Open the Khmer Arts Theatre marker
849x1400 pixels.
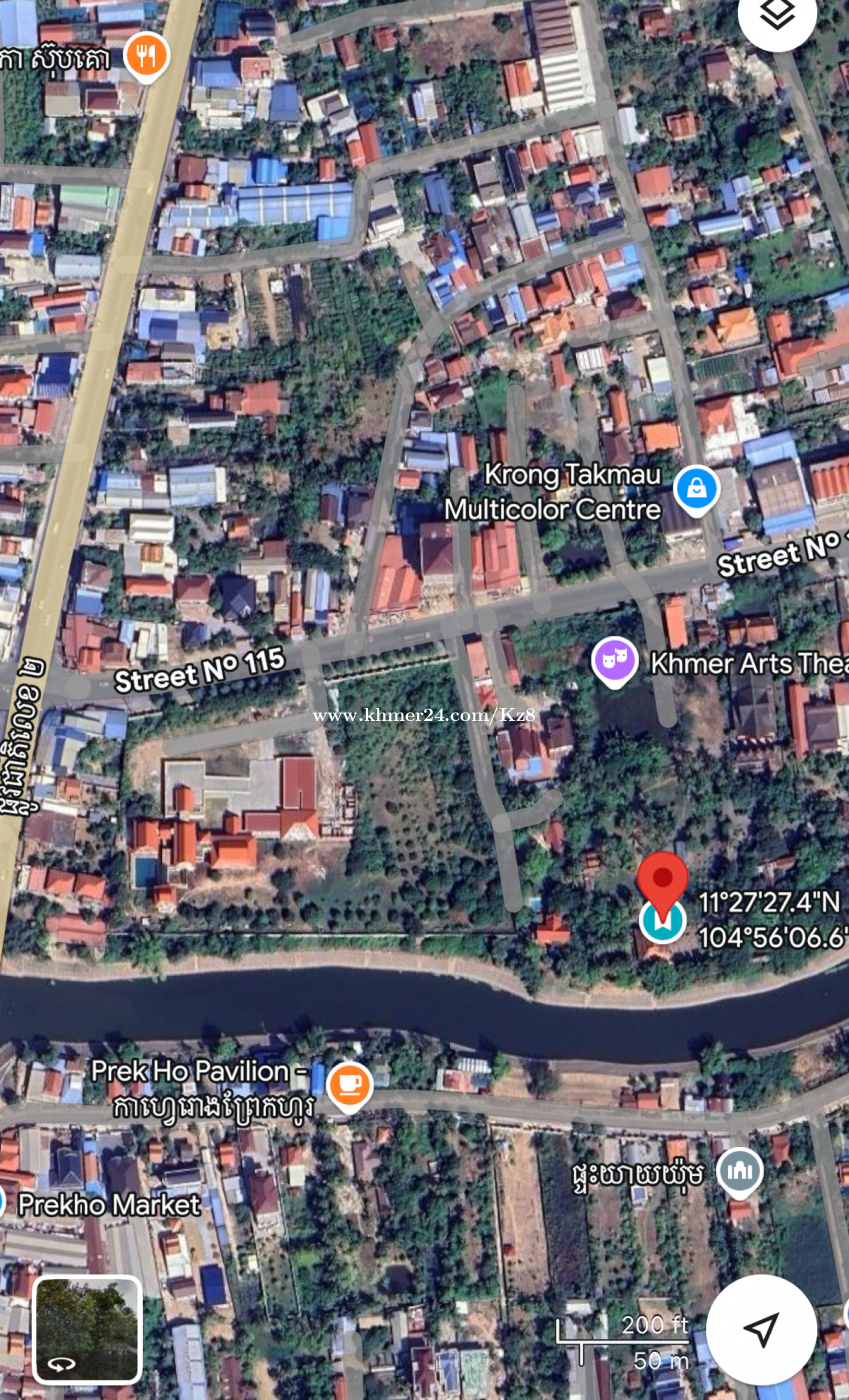point(615,661)
